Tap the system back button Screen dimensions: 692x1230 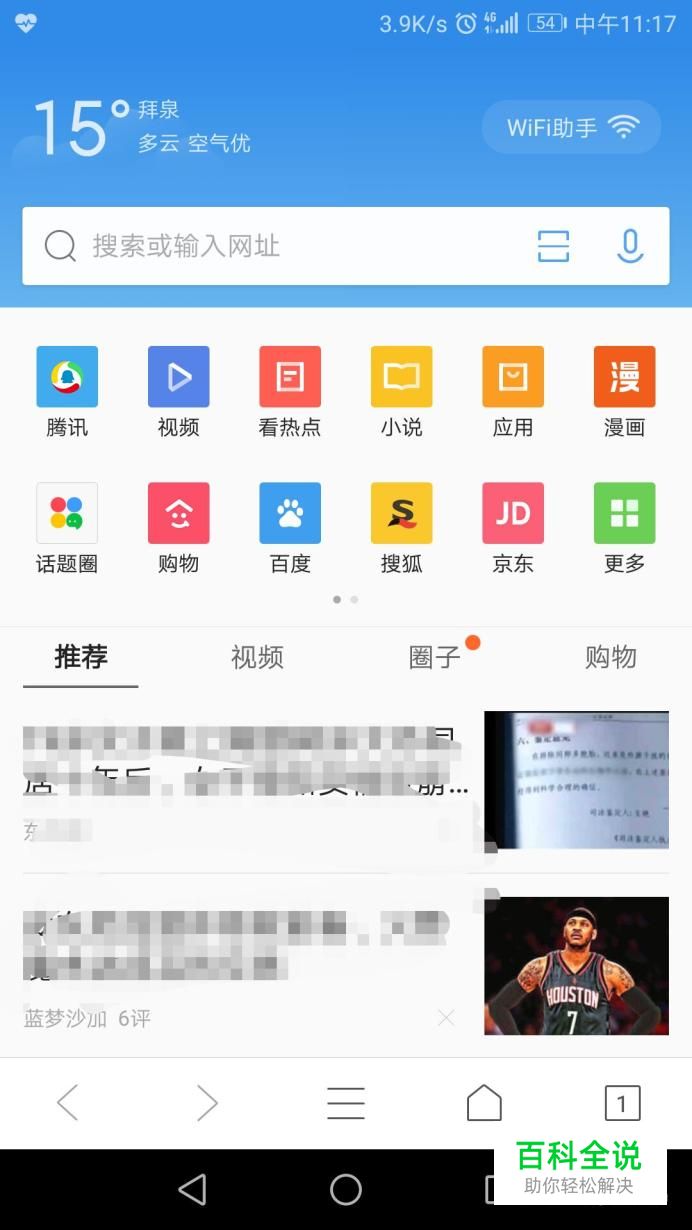192,1189
